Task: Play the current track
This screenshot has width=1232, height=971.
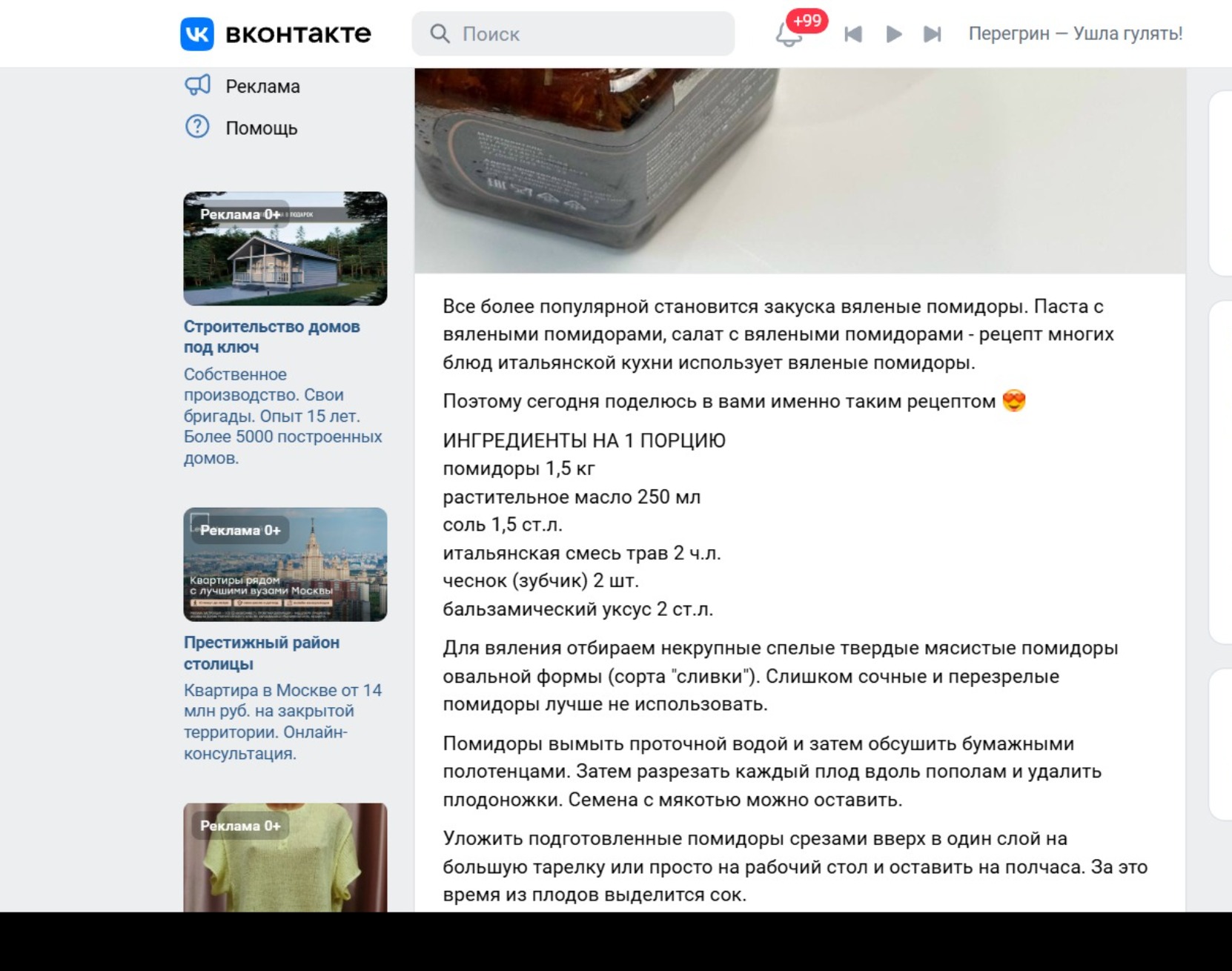Action: (894, 34)
